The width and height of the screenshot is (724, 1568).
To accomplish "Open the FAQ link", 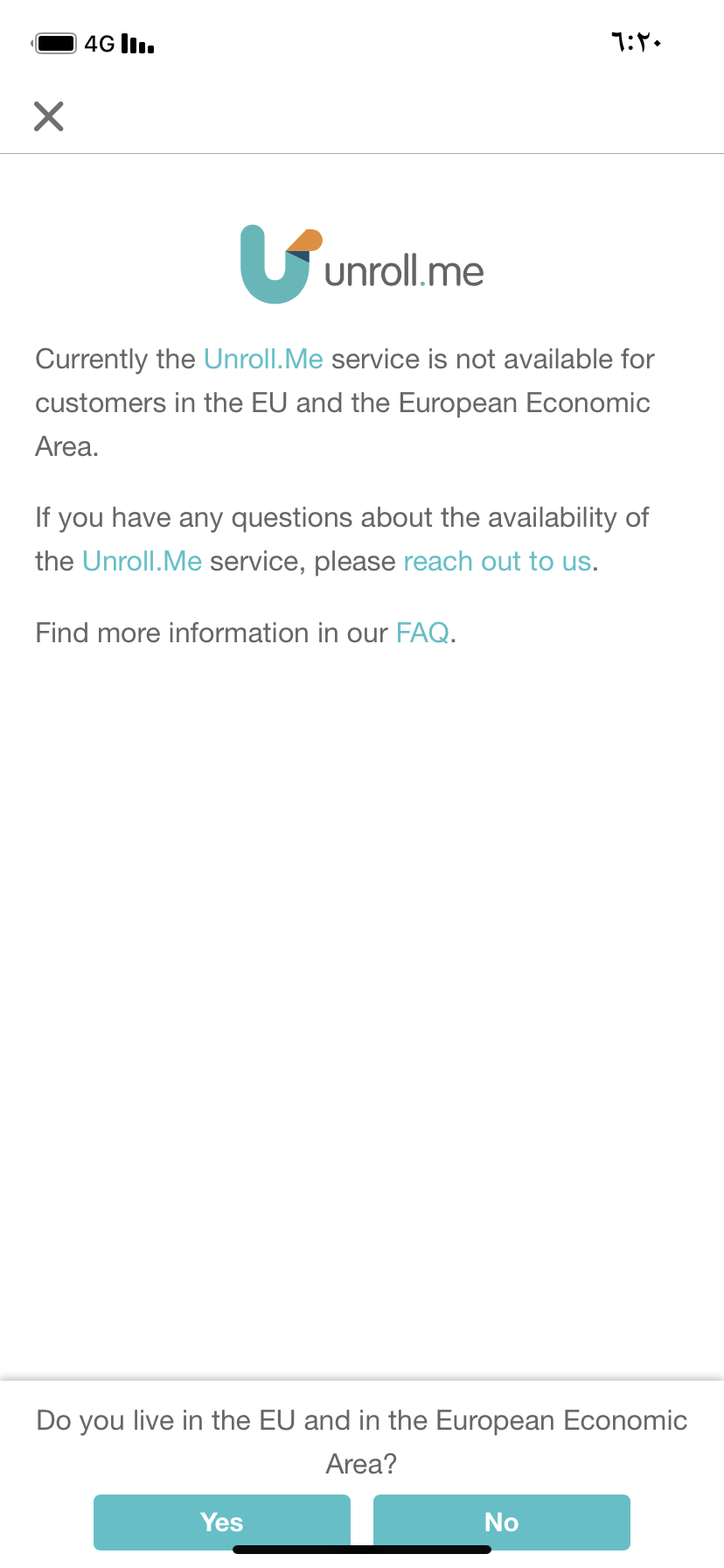I will click(422, 633).
